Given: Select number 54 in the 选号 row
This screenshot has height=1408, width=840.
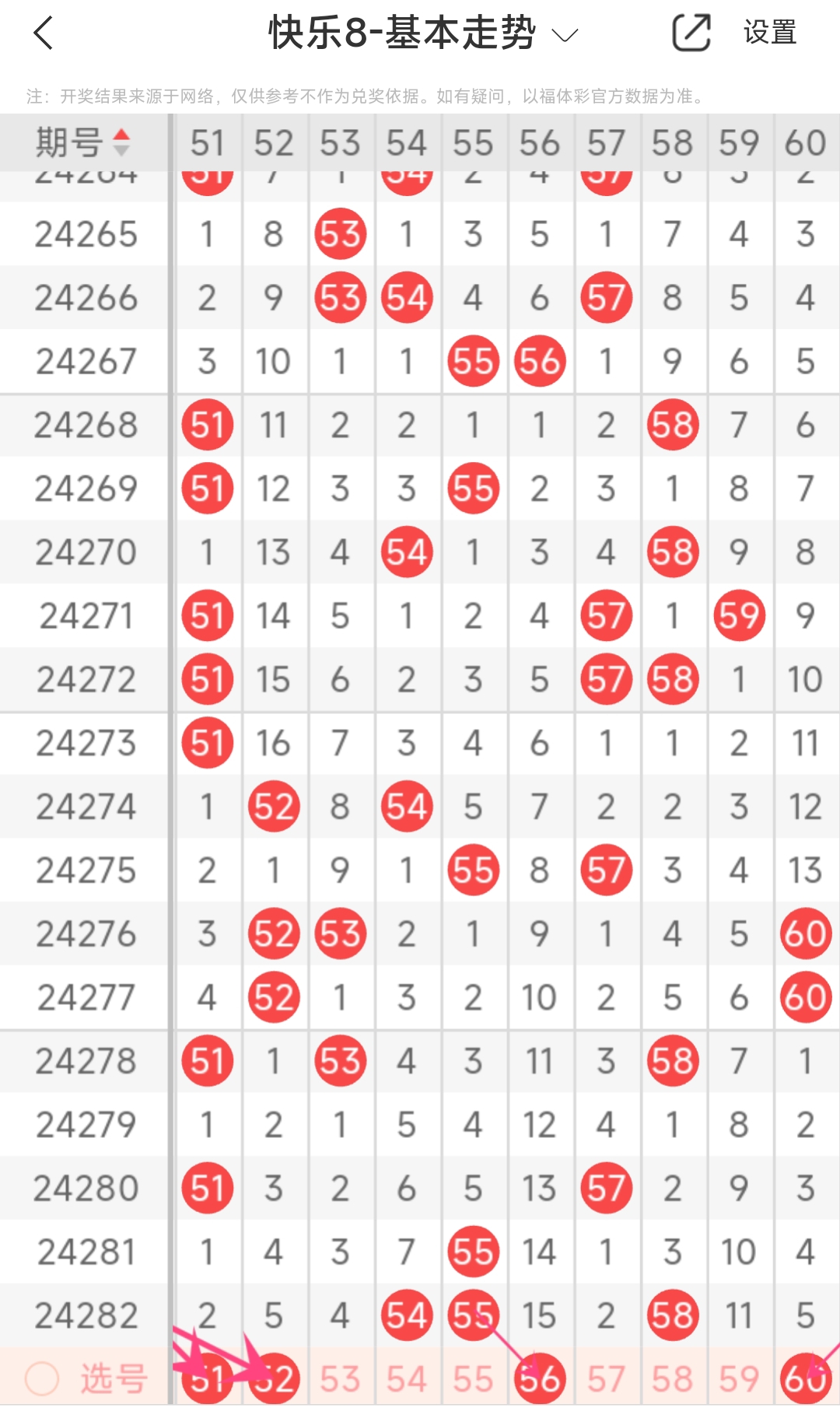Looking at the screenshot, I should (407, 1379).
